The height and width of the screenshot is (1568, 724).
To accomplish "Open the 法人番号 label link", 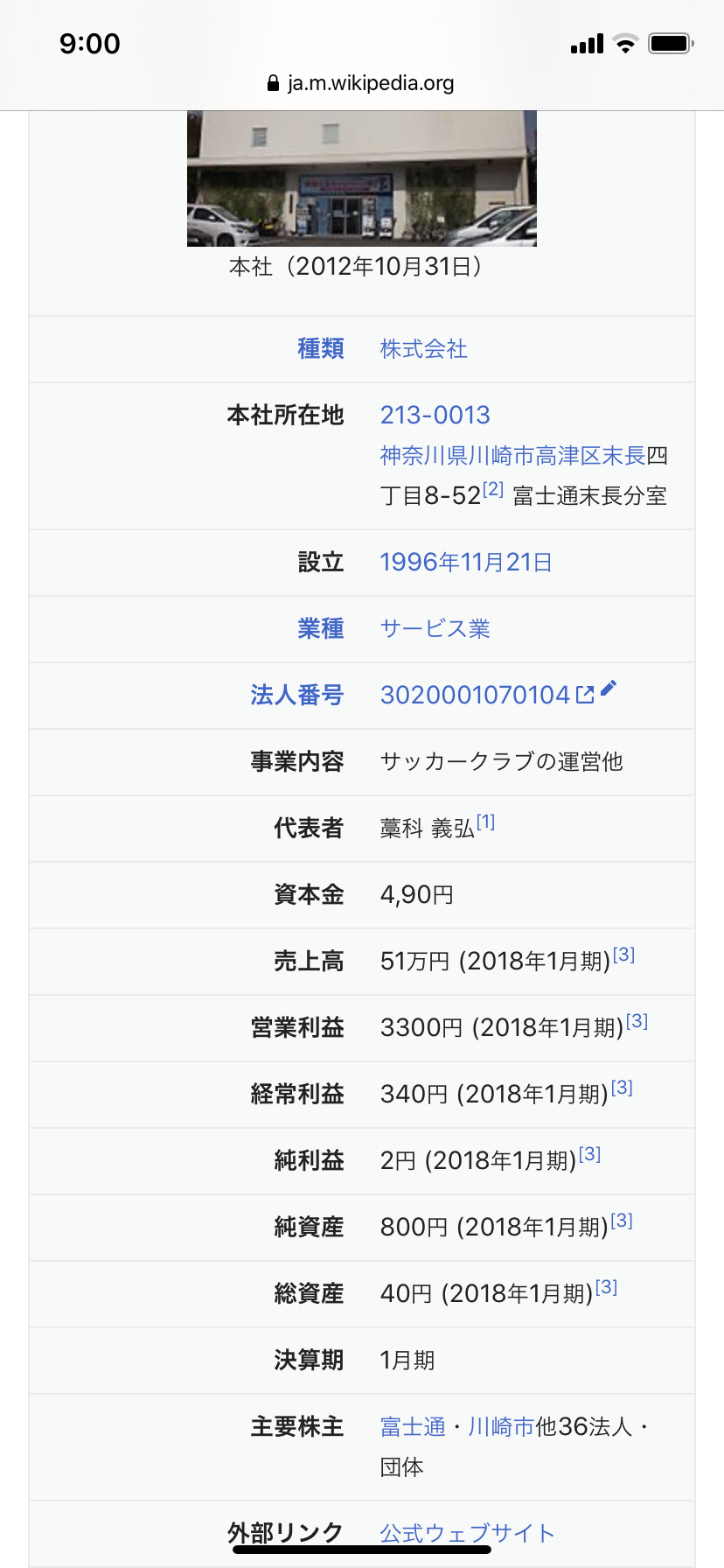I will (x=296, y=696).
